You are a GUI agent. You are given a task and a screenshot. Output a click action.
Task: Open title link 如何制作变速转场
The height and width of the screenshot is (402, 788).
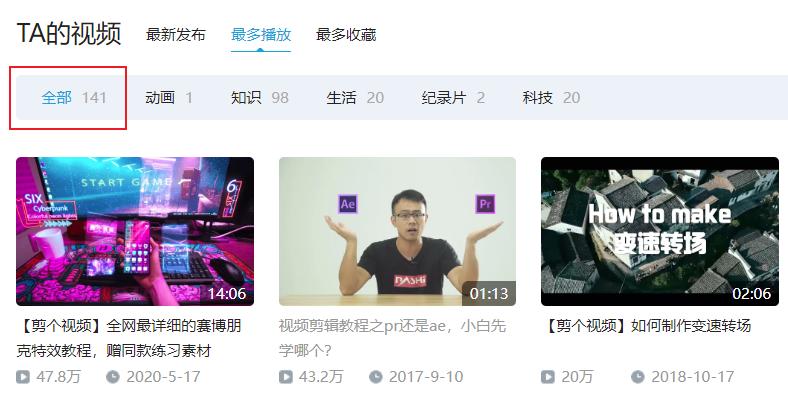(x=649, y=326)
